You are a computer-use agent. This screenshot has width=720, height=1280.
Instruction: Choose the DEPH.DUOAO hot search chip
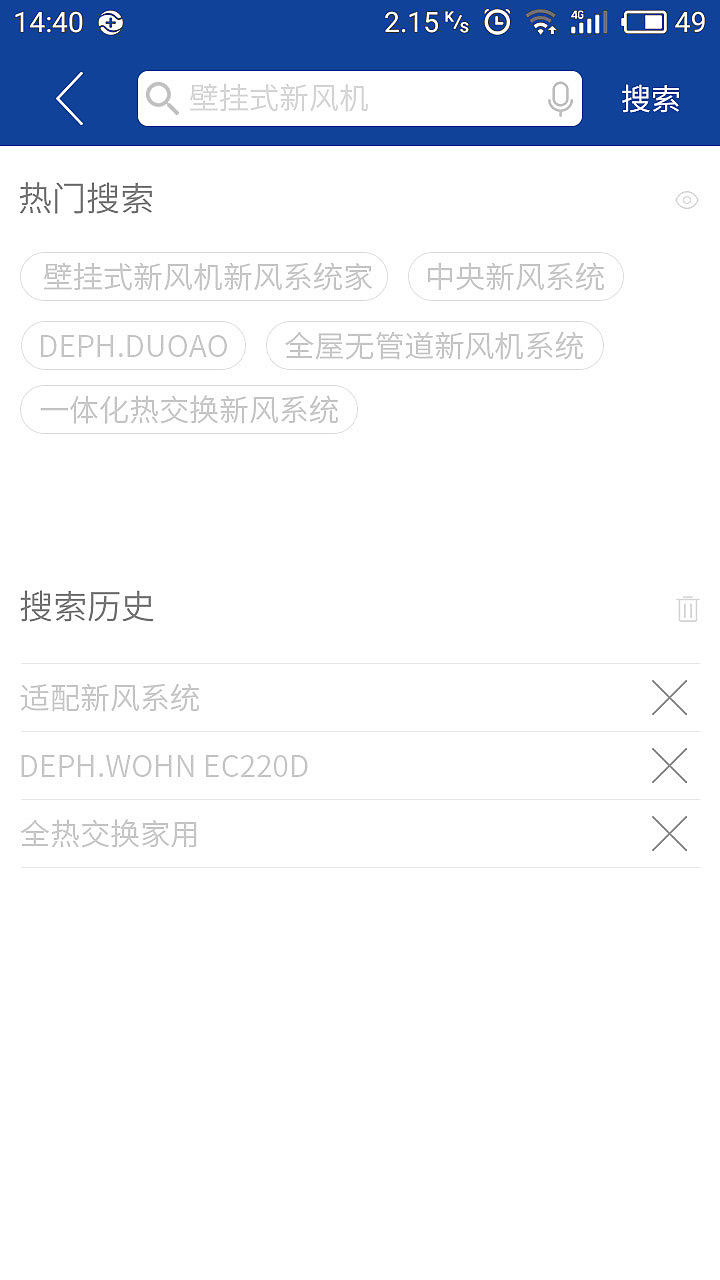(133, 346)
